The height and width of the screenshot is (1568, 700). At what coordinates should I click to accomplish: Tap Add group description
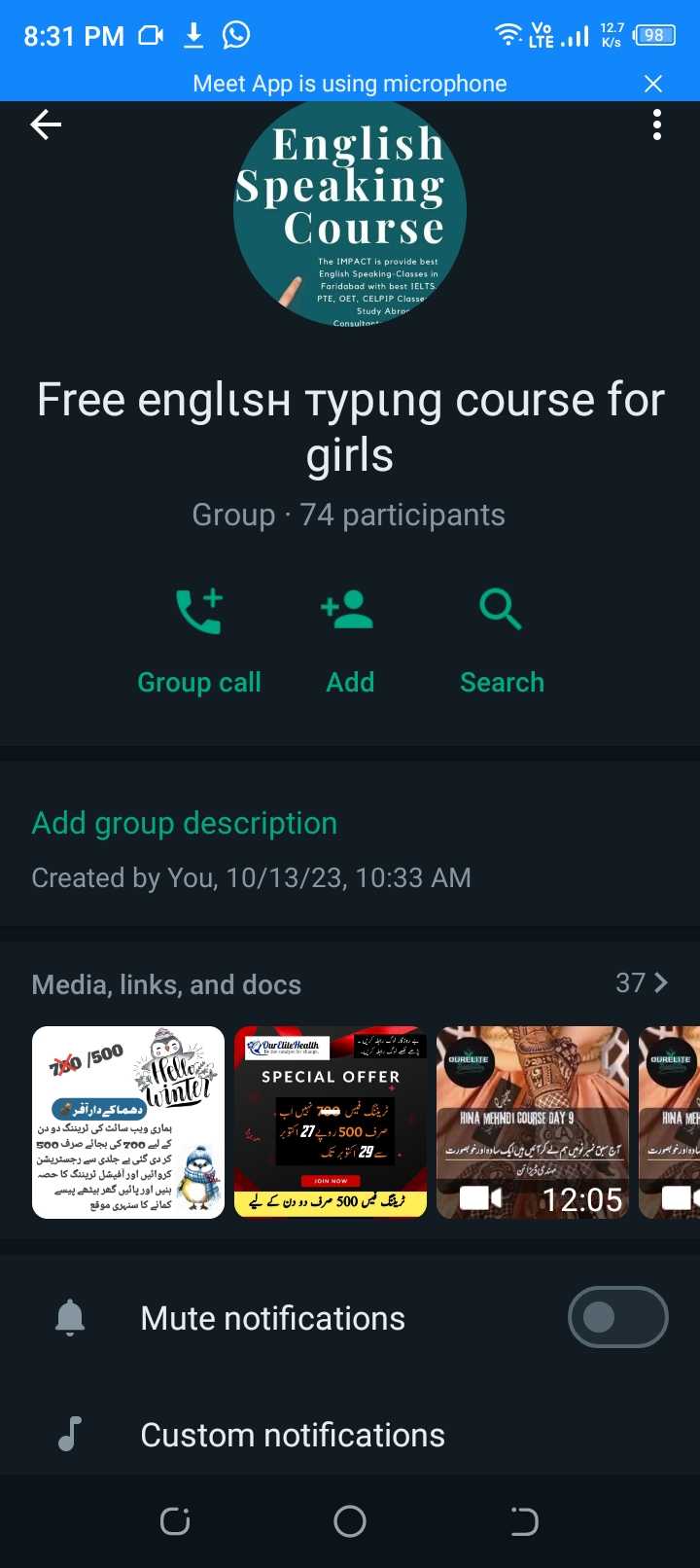185,823
